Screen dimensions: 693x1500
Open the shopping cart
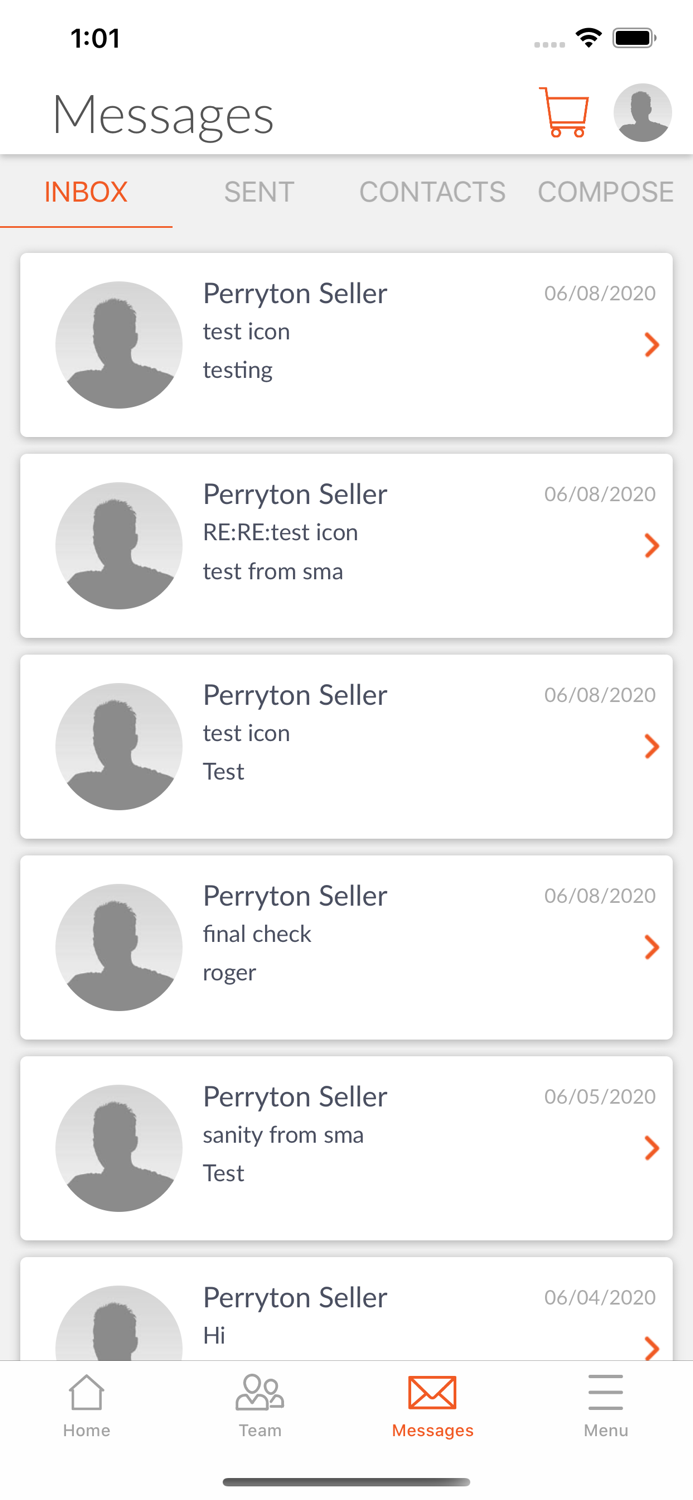click(x=564, y=112)
